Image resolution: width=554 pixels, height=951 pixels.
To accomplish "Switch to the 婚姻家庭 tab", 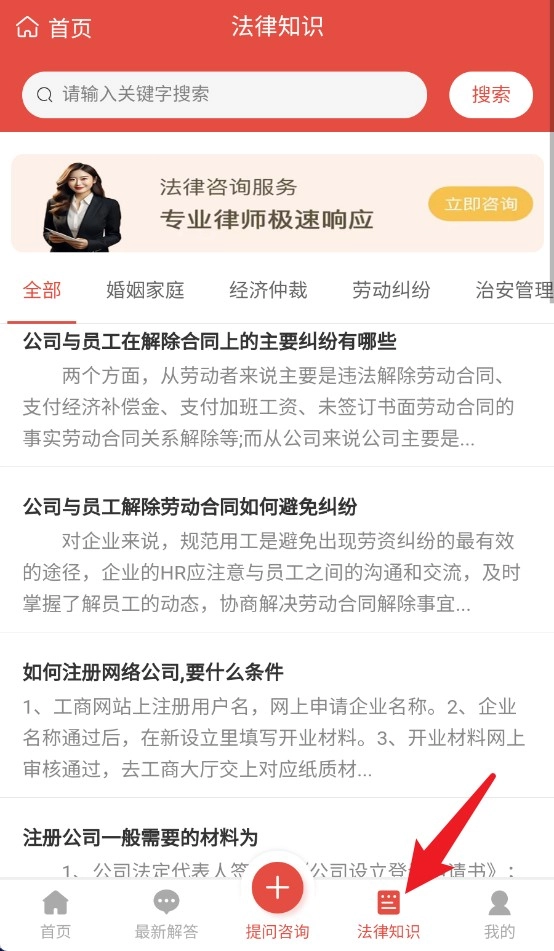I will pos(145,290).
